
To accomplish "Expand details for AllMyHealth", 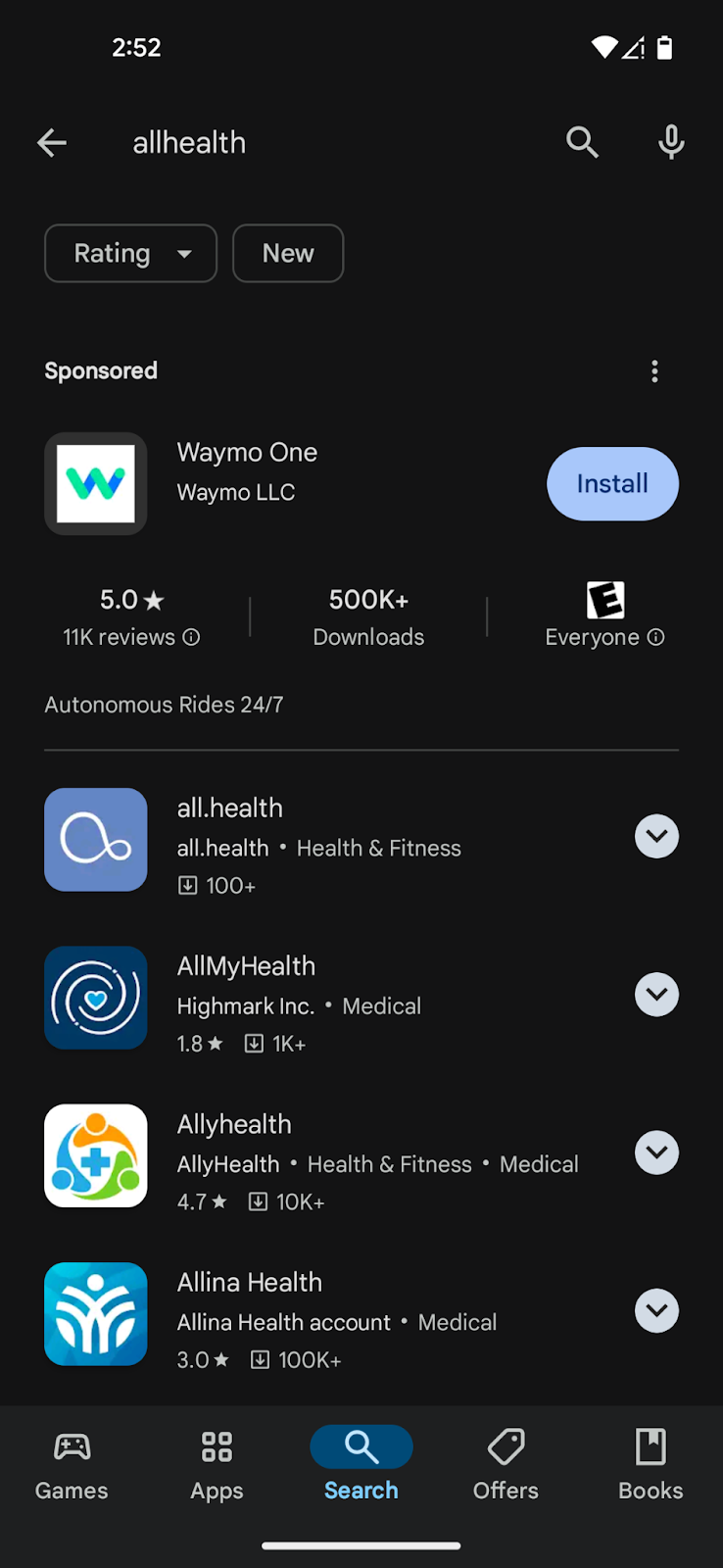I will click(656, 995).
